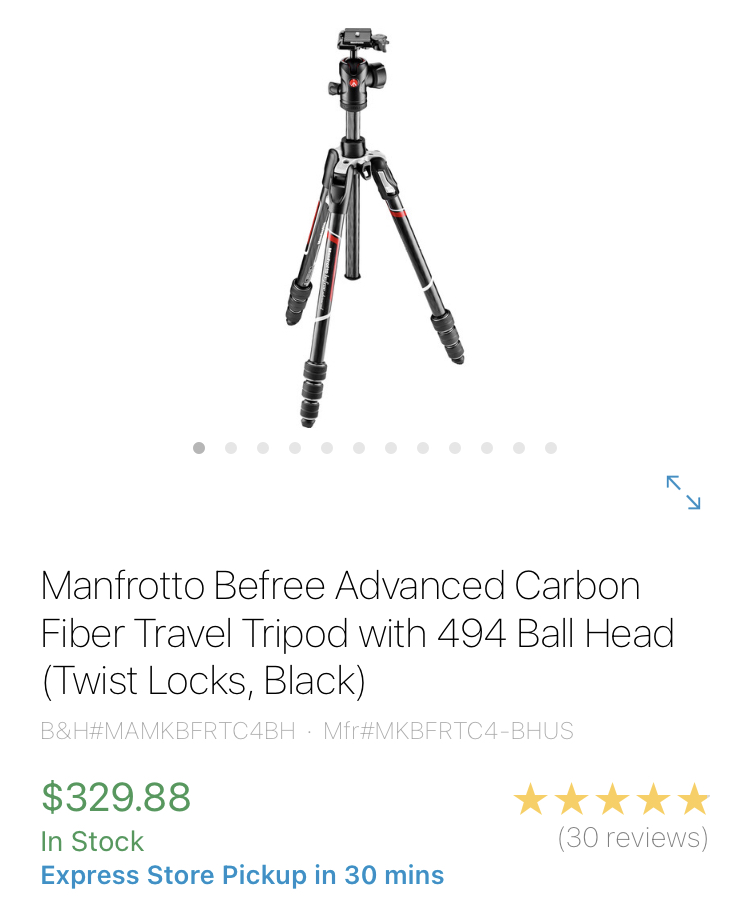
Task: View the 30 reviews
Action: (x=632, y=837)
